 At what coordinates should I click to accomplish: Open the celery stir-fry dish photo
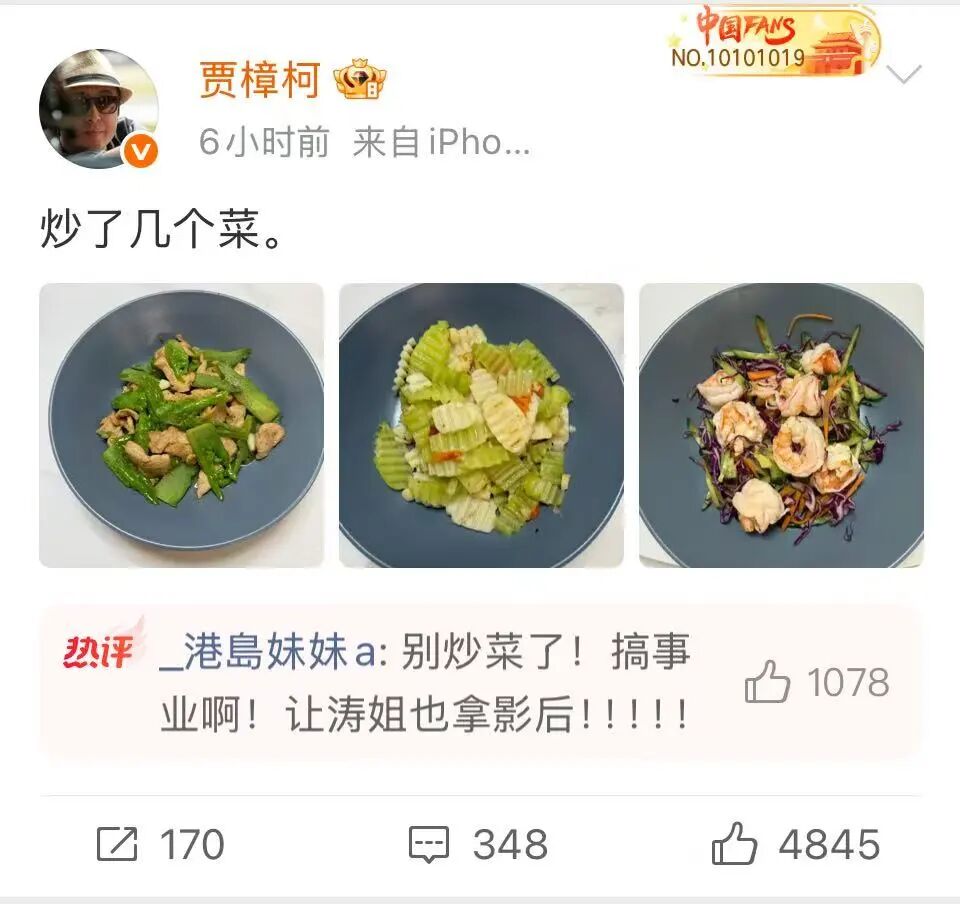click(481, 425)
